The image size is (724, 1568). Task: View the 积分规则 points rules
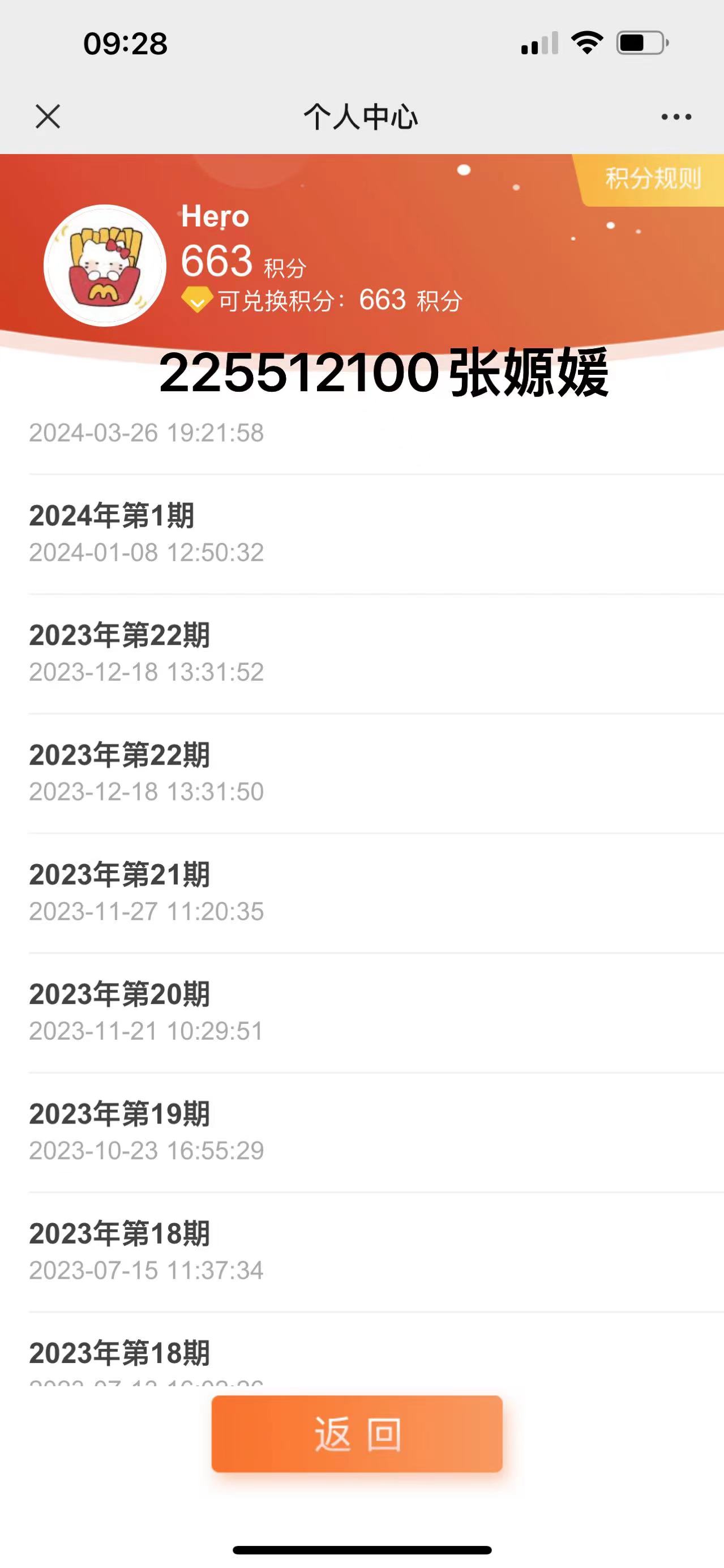653,179
